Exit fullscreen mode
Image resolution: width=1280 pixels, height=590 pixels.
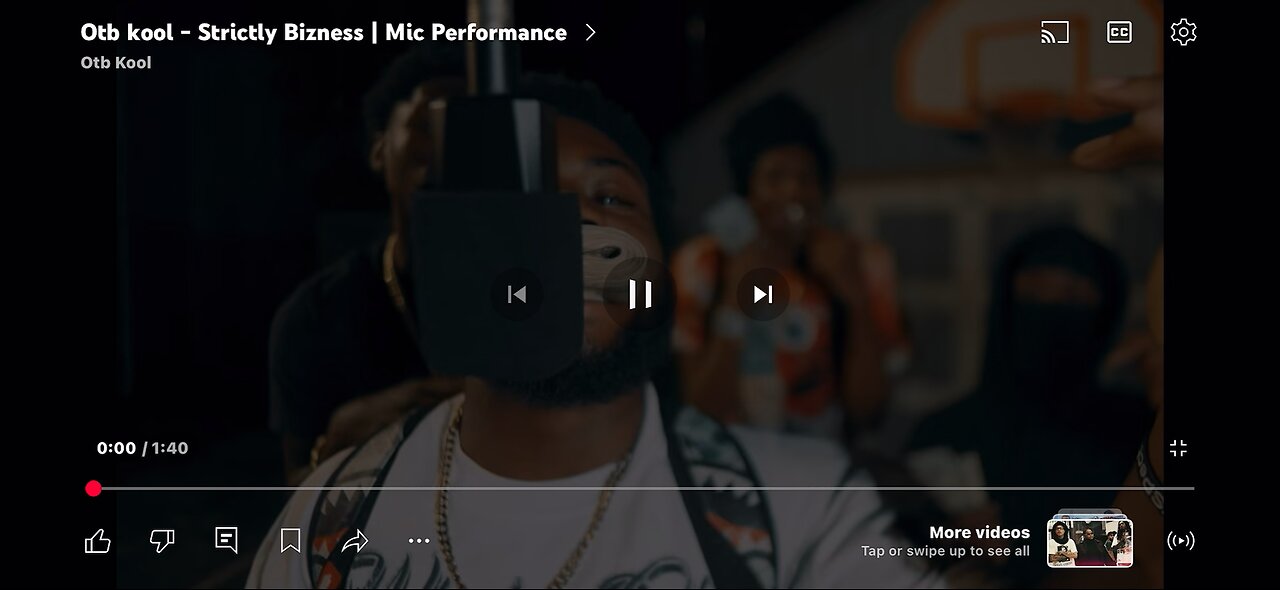pyautogui.click(x=1178, y=448)
